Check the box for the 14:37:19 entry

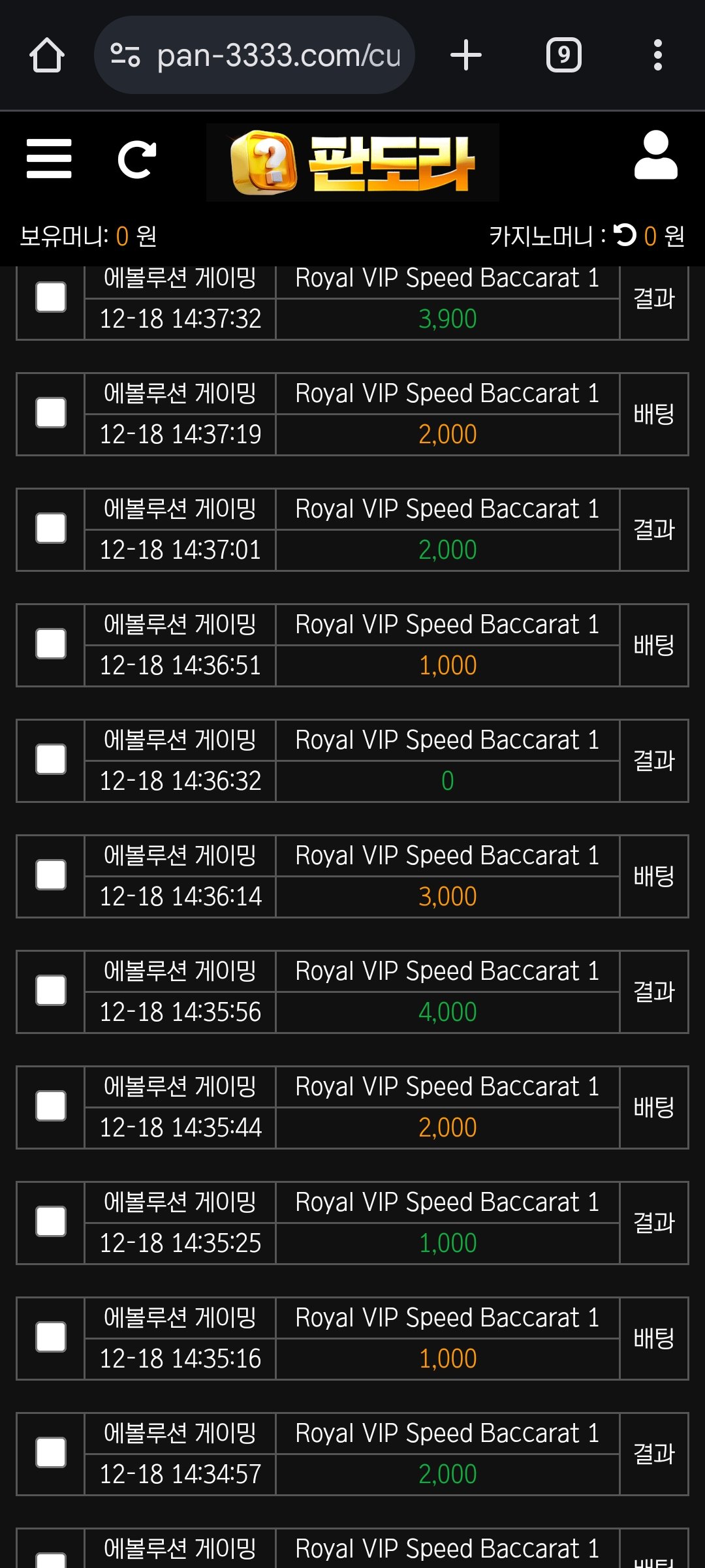[x=51, y=413]
